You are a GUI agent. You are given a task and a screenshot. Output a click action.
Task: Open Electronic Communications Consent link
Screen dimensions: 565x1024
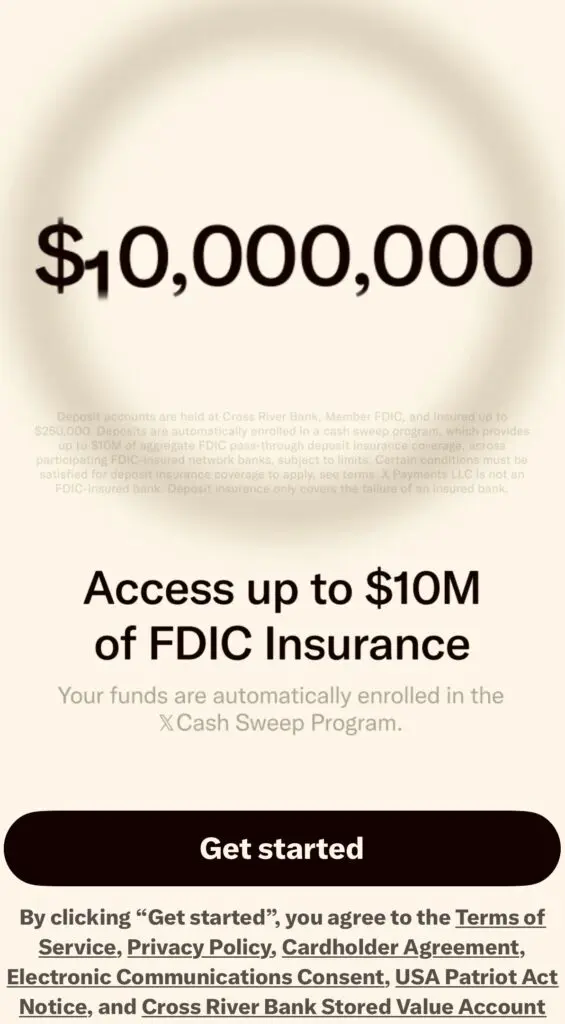[x=196, y=977]
